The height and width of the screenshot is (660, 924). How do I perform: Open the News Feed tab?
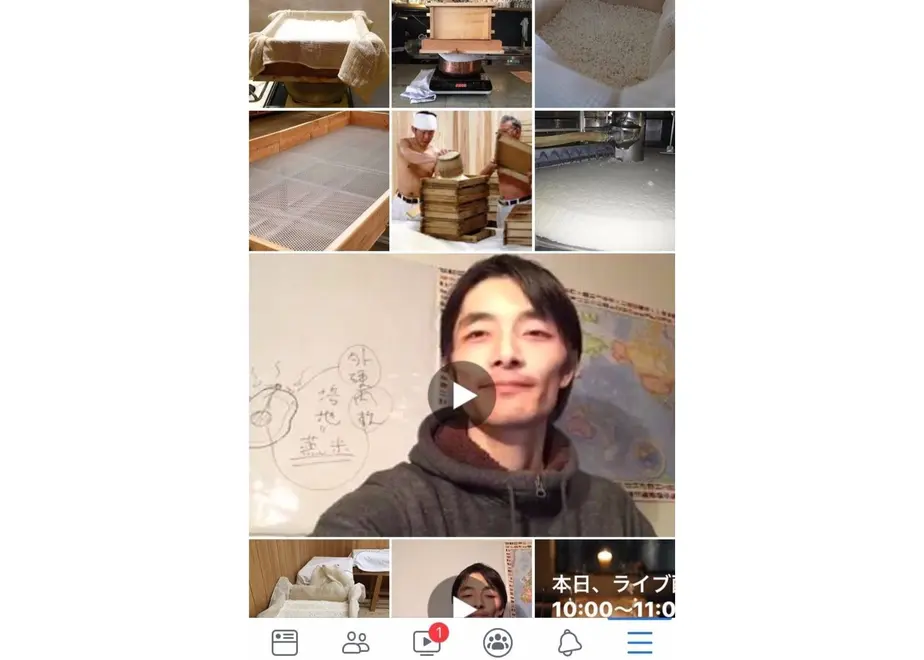click(x=285, y=642)
